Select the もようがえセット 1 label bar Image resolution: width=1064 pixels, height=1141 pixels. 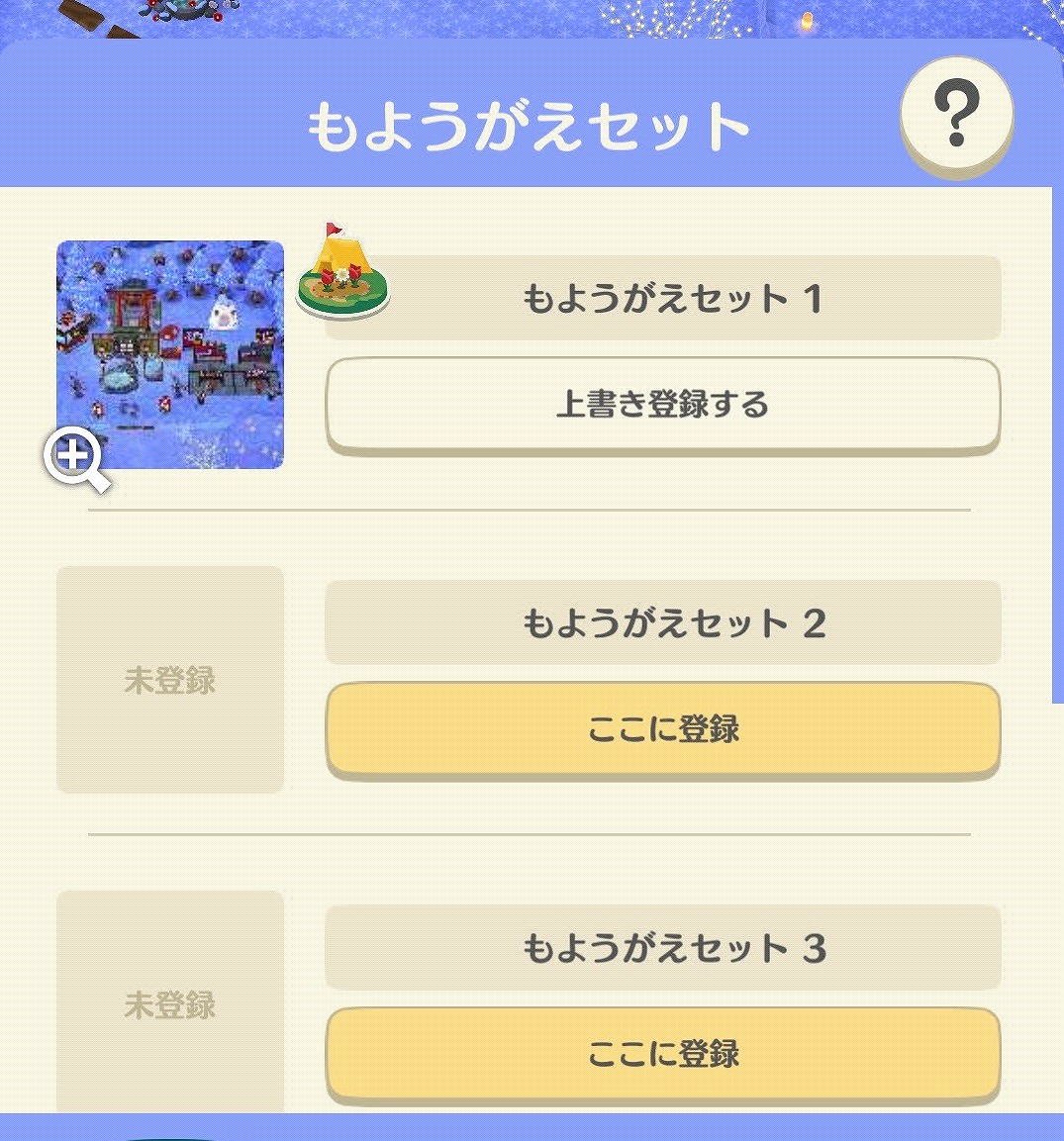(x=663, y=297)
